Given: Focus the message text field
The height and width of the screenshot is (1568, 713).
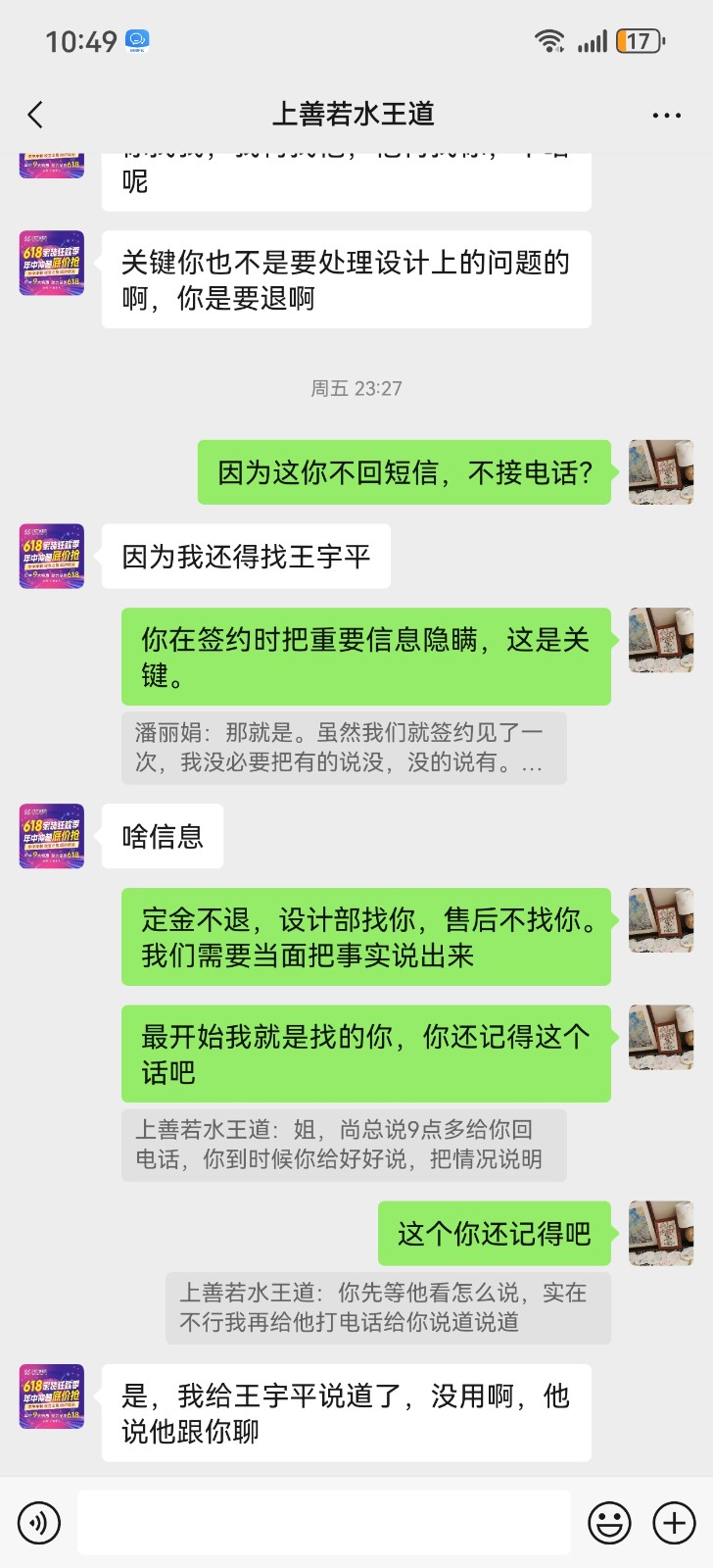Looking at the screenshot, I should click(x=323, y=1523).
